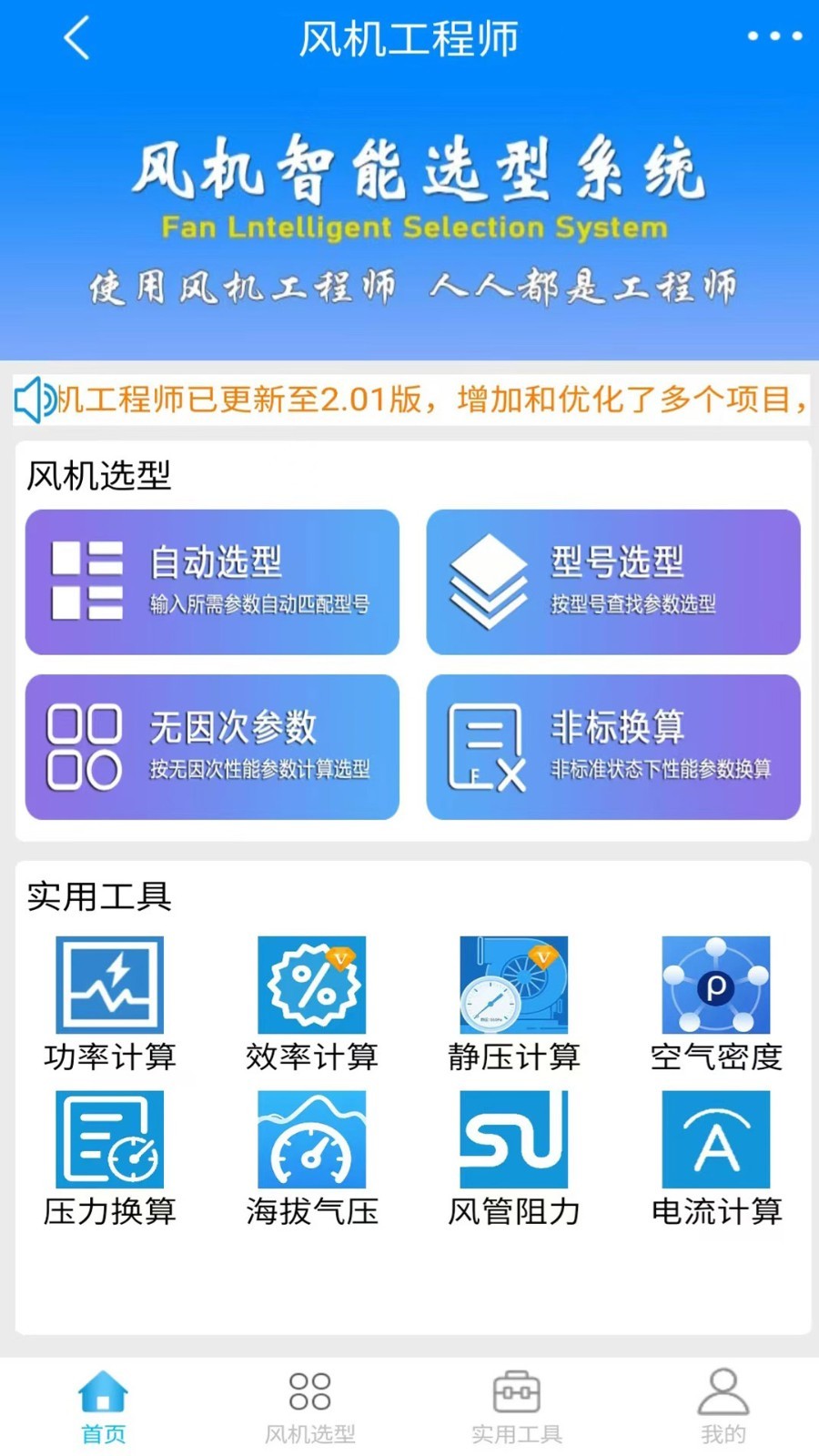Select the 型号选型 card
This screenshot has height=1456, width=819.
tap(613, 581)
